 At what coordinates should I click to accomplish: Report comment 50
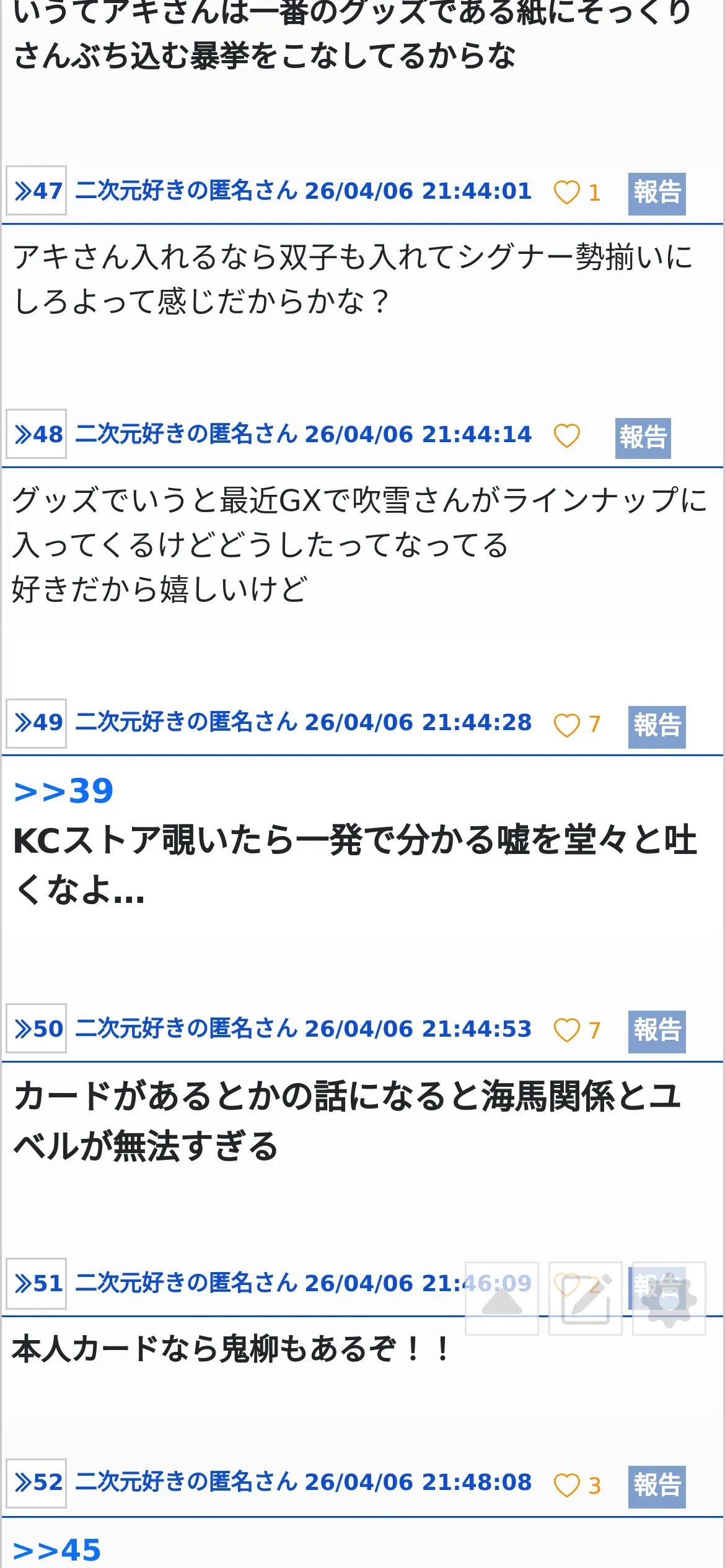point(657,1032)
